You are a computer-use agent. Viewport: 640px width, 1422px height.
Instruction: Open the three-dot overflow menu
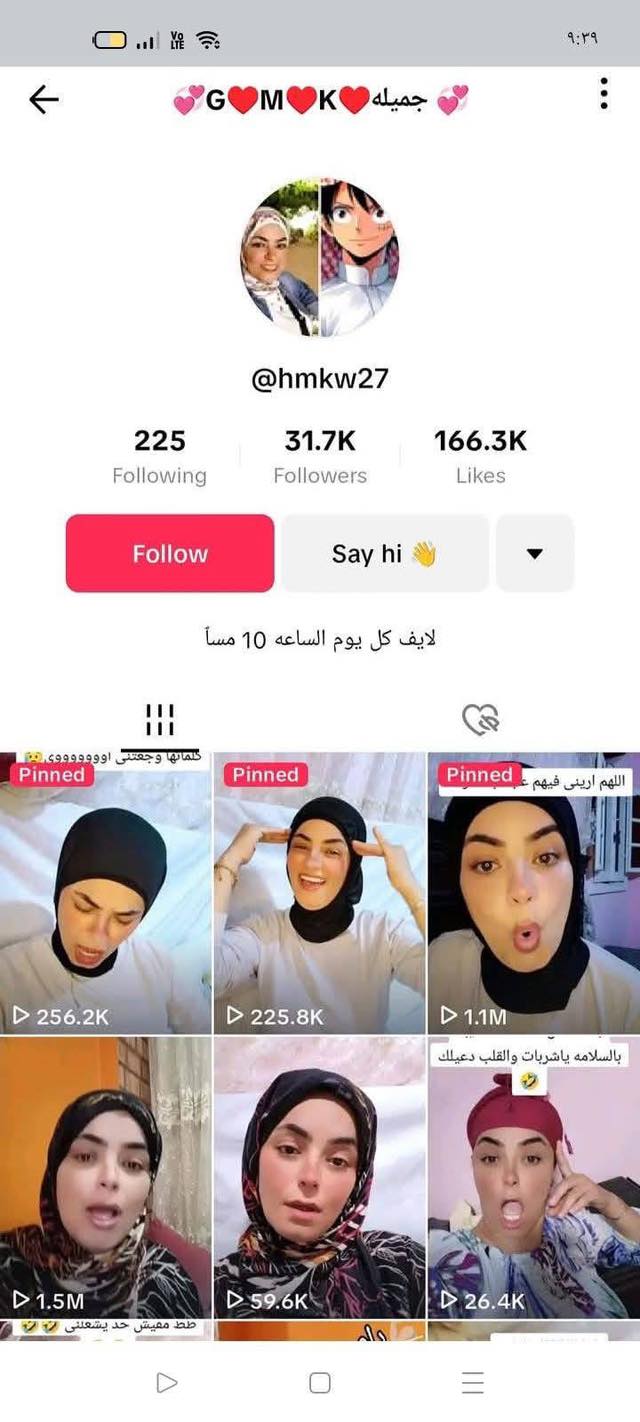coord(604,94)
